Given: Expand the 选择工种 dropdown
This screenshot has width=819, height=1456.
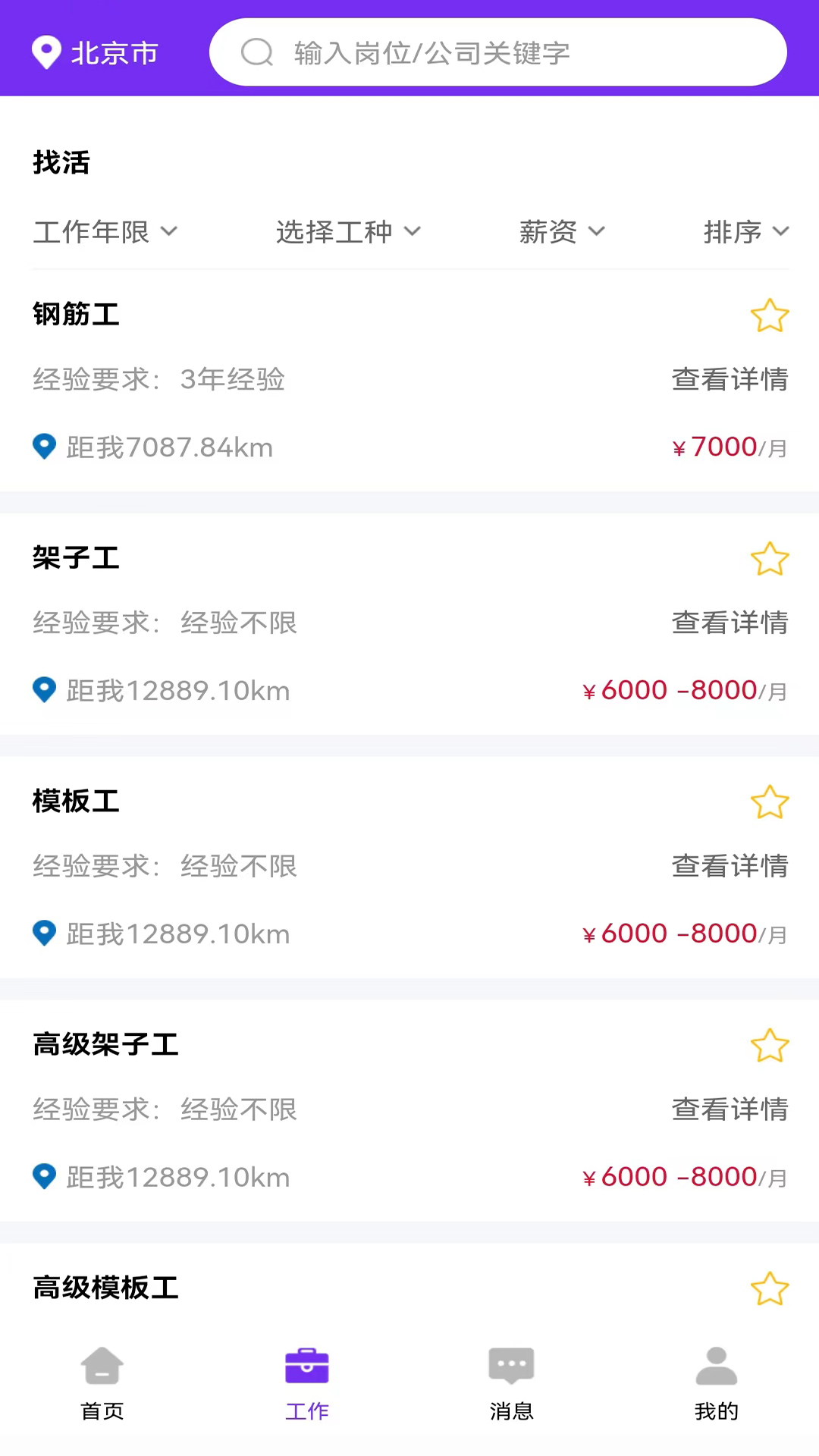Looking at the screenshot, I should click(347, 232).
